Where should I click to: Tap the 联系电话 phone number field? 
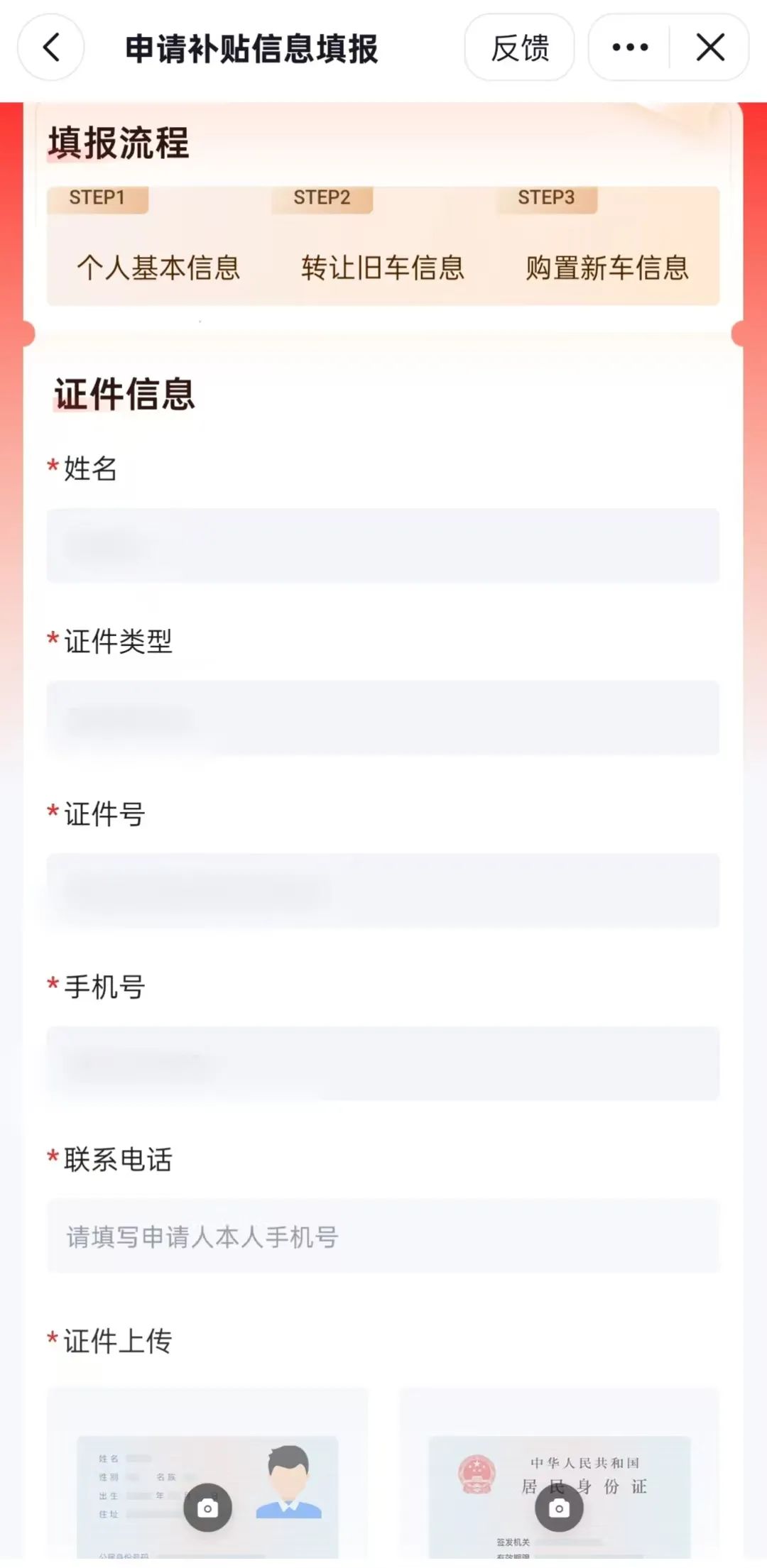tap(382, 1237)
